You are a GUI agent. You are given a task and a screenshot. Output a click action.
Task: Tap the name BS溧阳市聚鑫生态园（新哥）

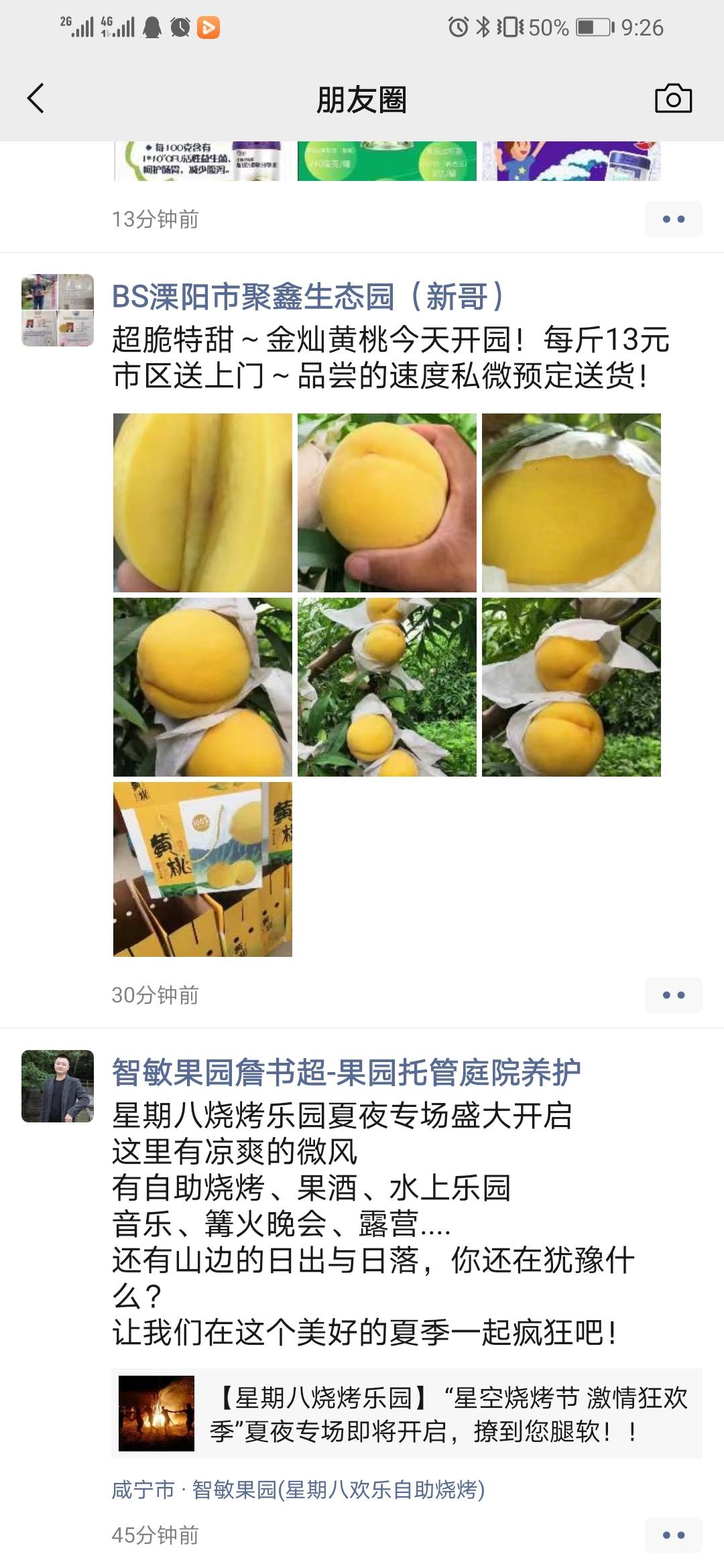coord(308,297)
